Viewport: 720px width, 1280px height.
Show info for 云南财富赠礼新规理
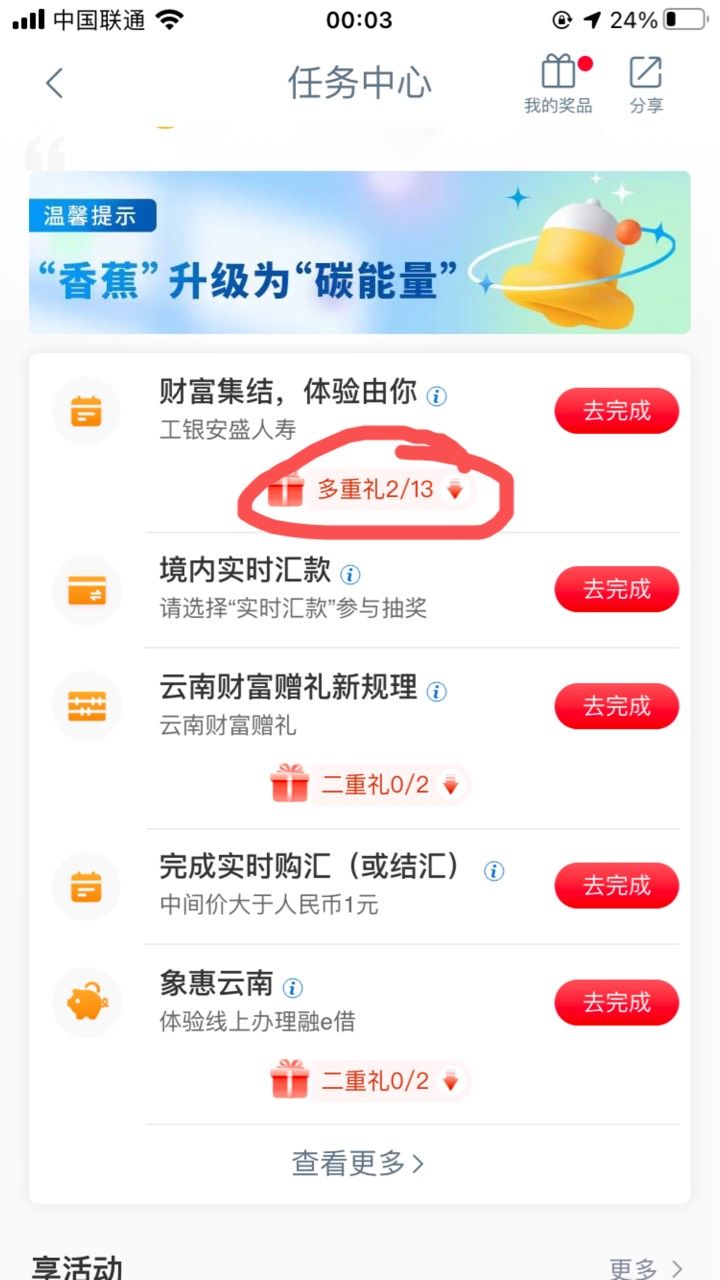[x=437, y=691]
